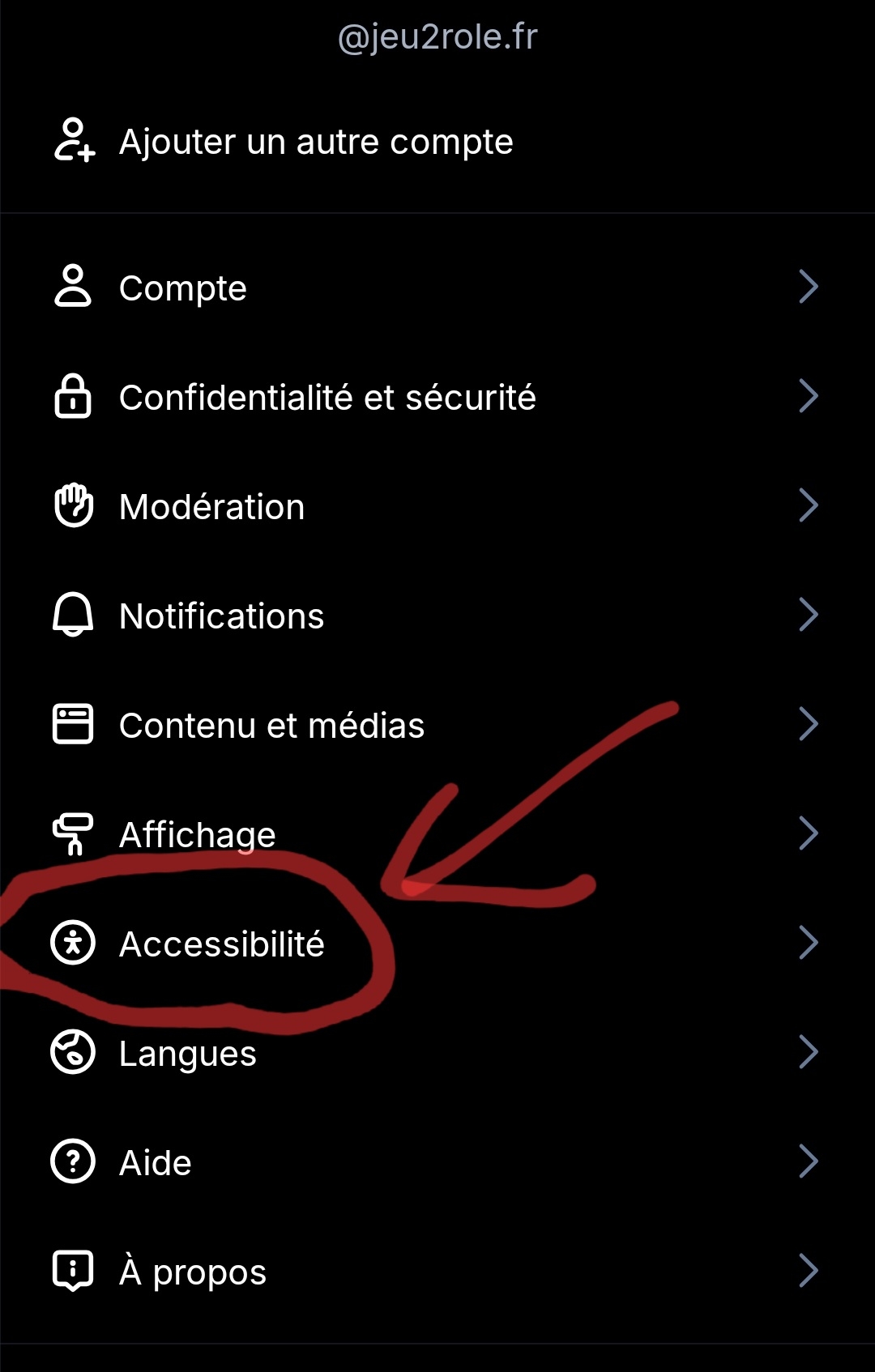
Task: Open the Aide page
Action: coord(155,1163)
